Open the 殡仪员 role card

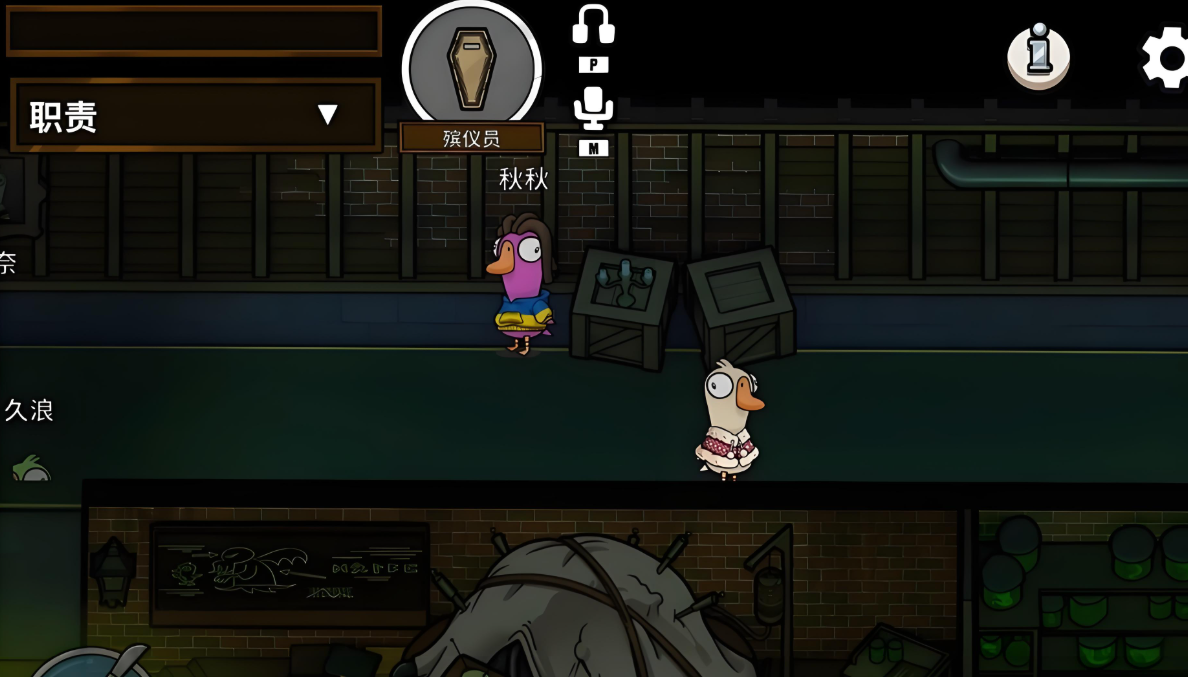click(471, 70)
